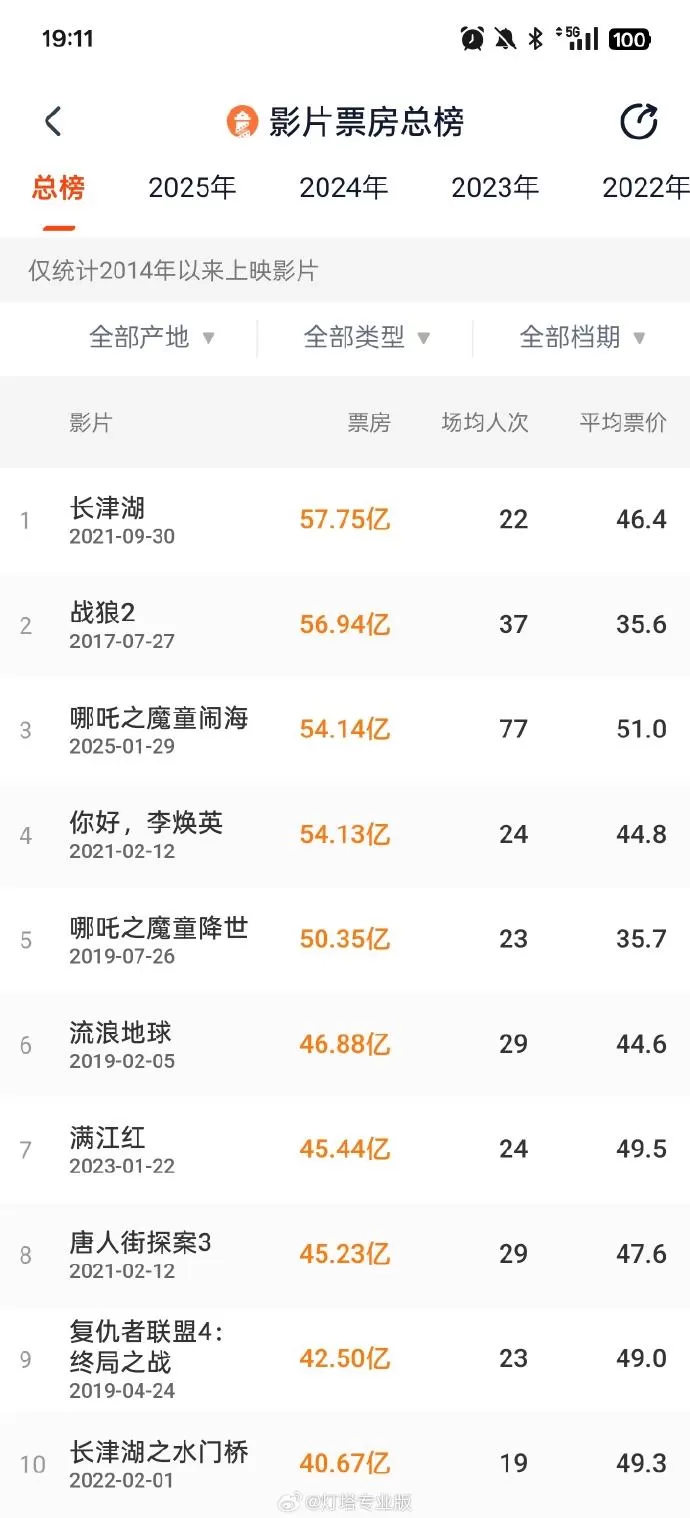Expand the 全部类型 filter
This screenshot has height=1518, width=690.
(x=367, y=338)
